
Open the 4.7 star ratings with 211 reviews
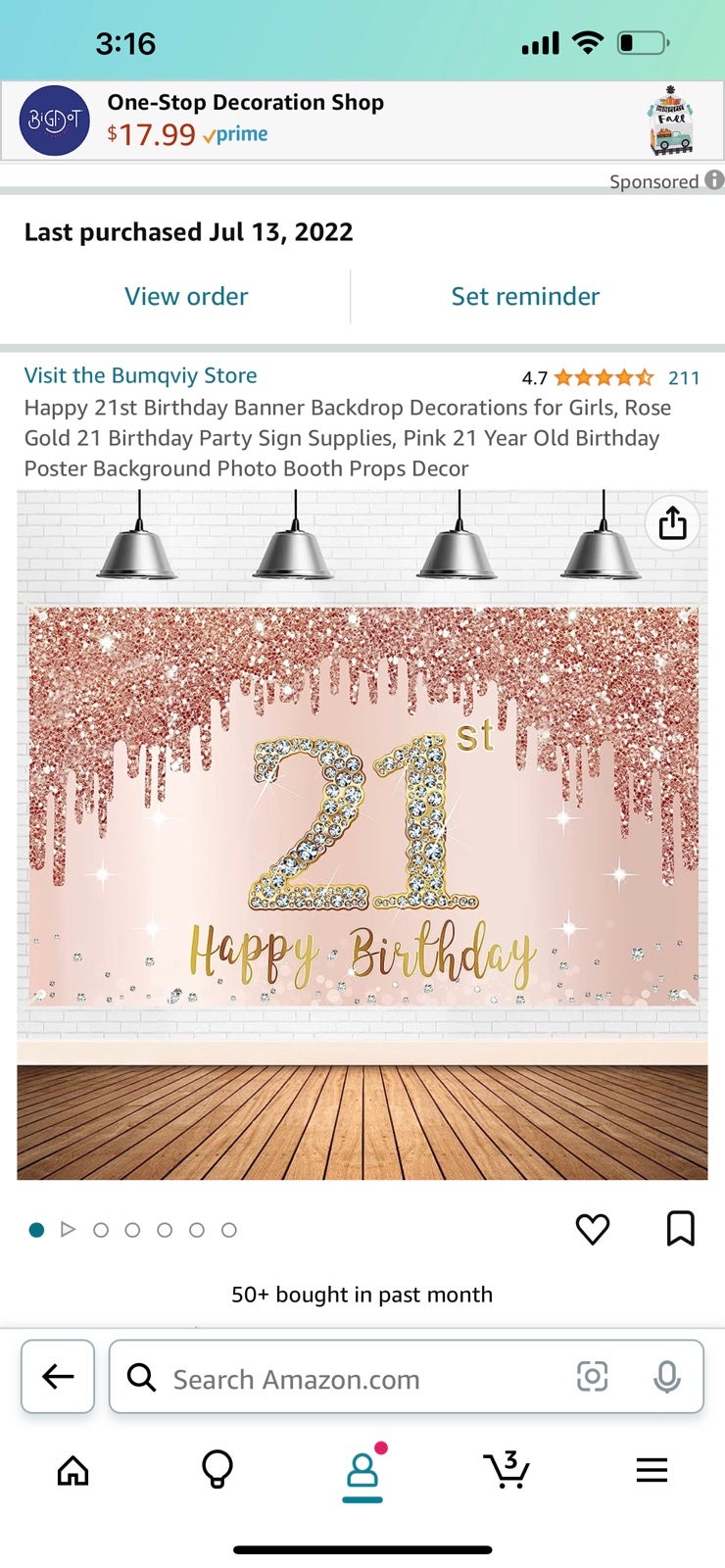pyautogui.click(x=610, y=377)
